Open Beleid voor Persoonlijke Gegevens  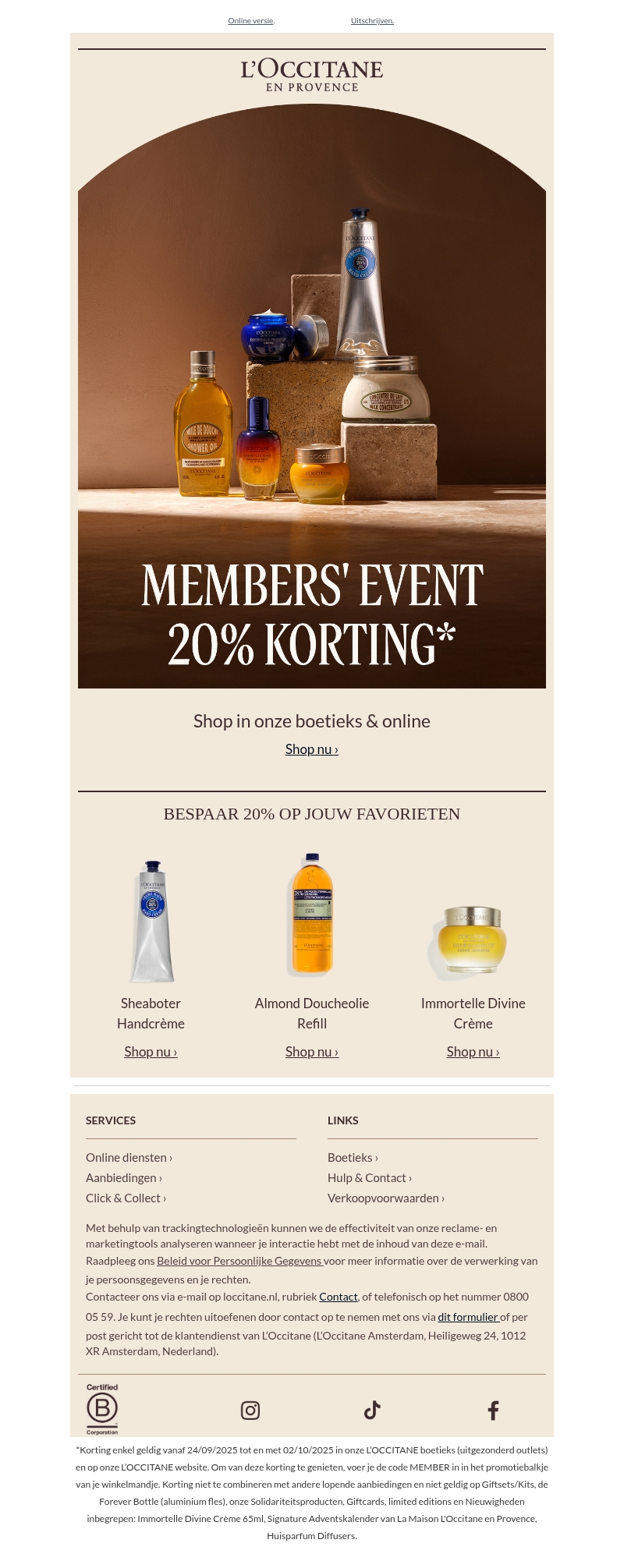point(239,1261)
